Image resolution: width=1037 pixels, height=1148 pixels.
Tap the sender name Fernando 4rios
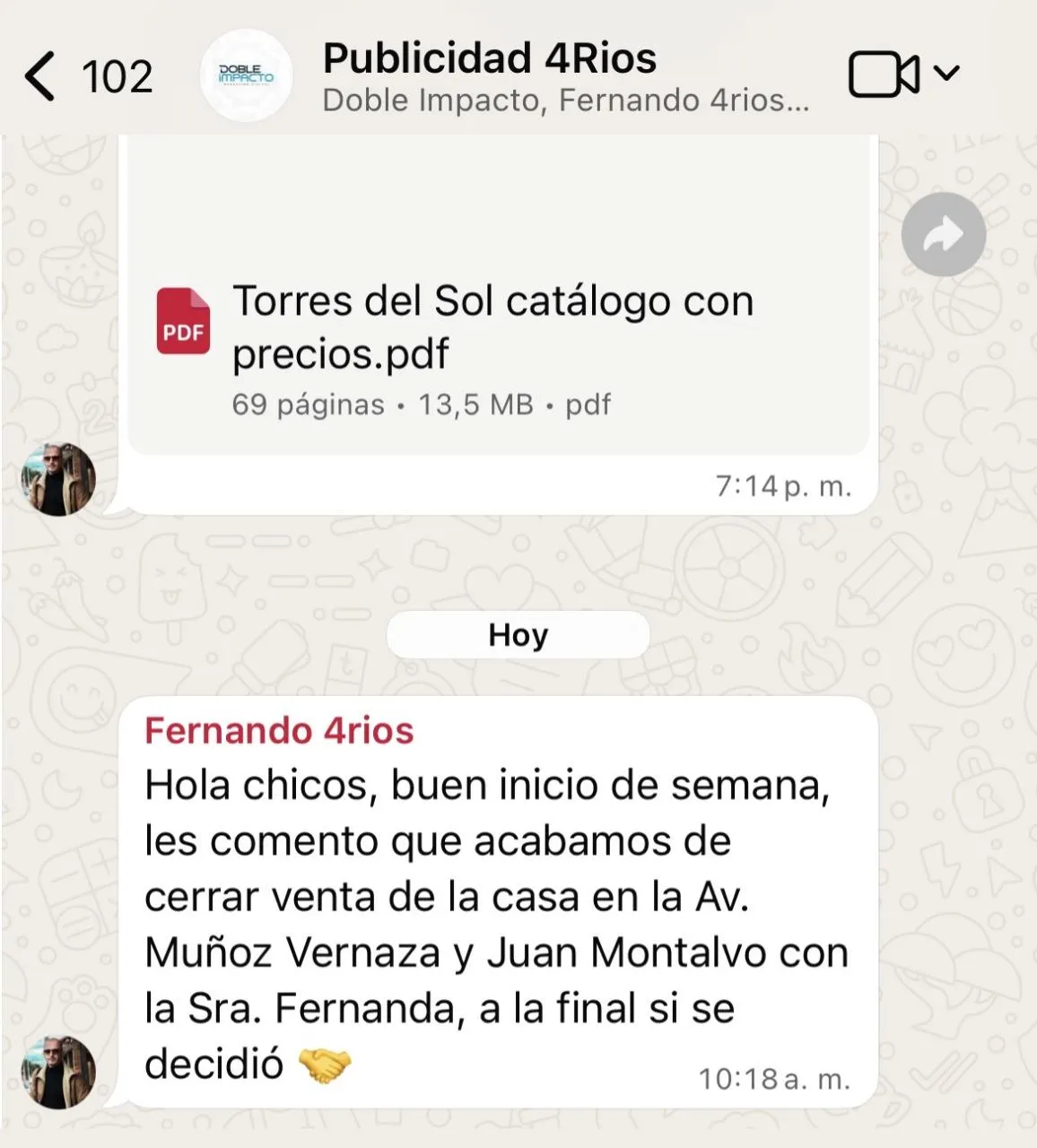coord(279,730)
